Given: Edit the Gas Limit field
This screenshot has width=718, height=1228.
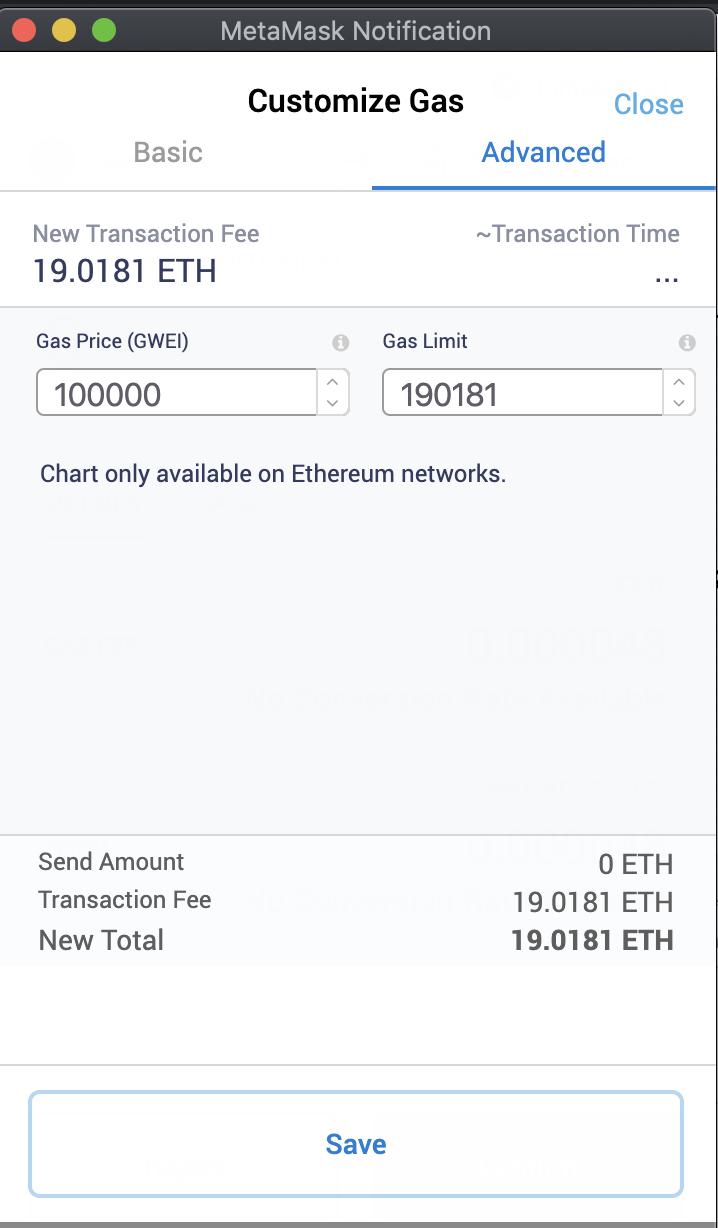Looking at the screenshot, I should (522, 394).
